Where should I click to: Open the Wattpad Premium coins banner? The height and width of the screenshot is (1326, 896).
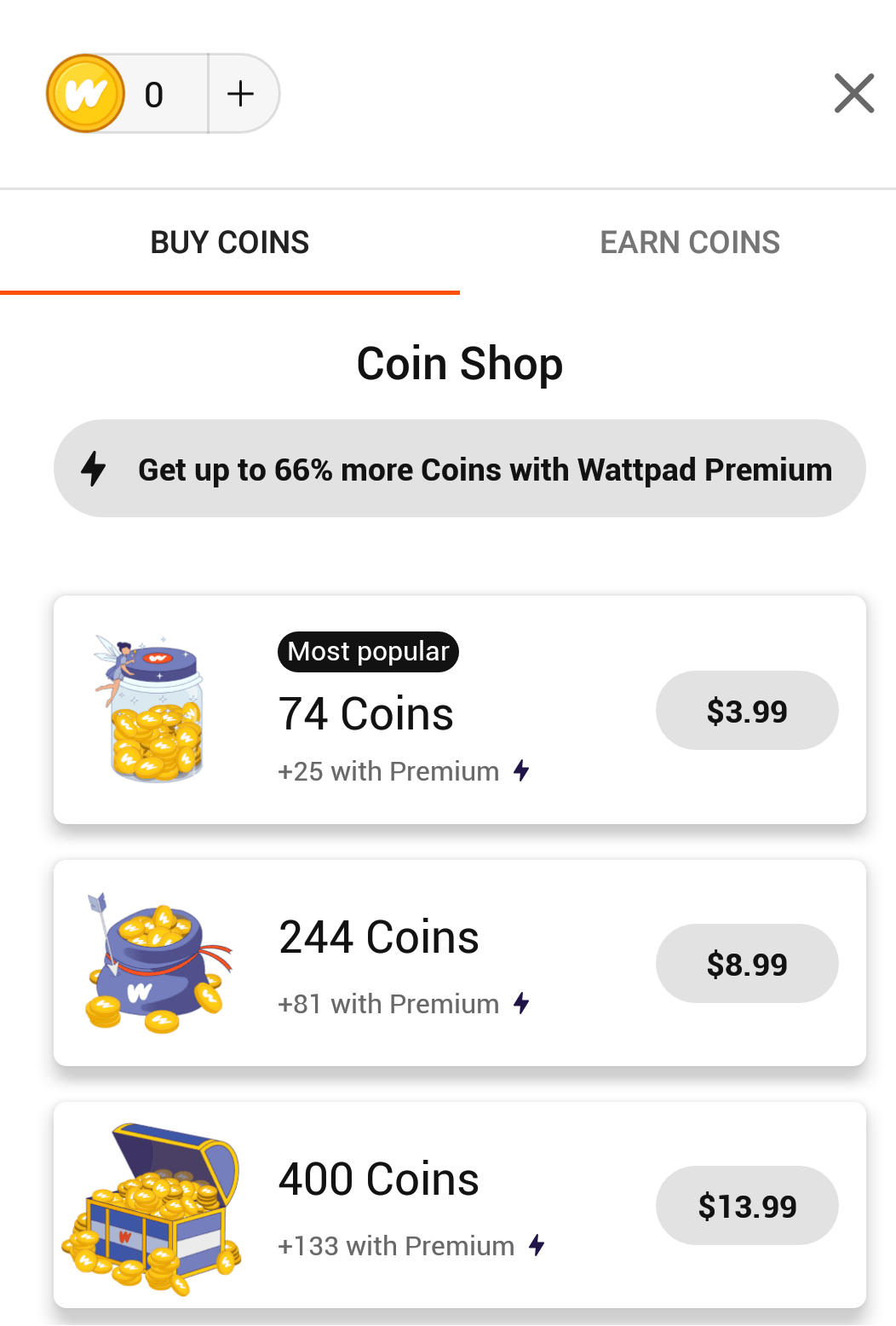point(460,469)
